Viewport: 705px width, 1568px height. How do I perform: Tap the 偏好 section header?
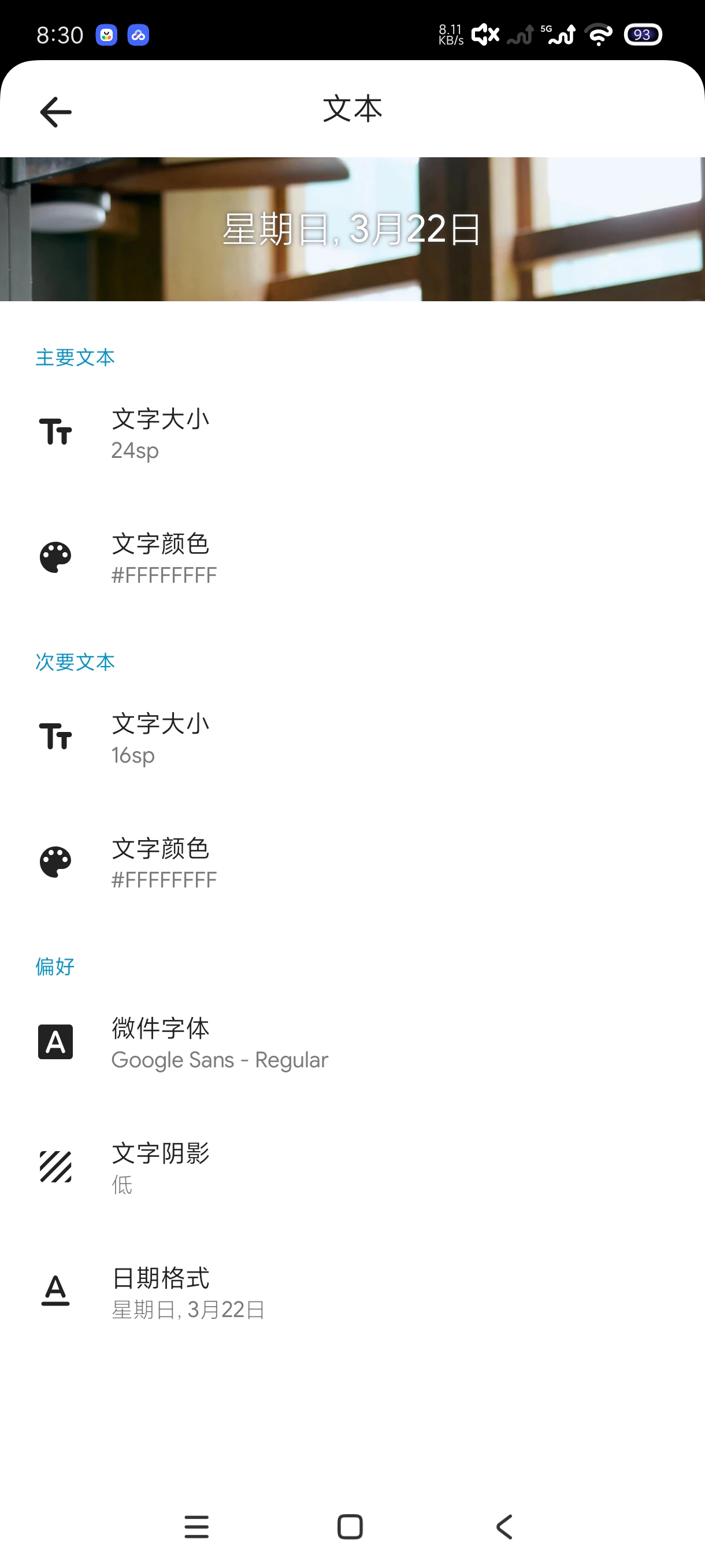tap(55, 967)
